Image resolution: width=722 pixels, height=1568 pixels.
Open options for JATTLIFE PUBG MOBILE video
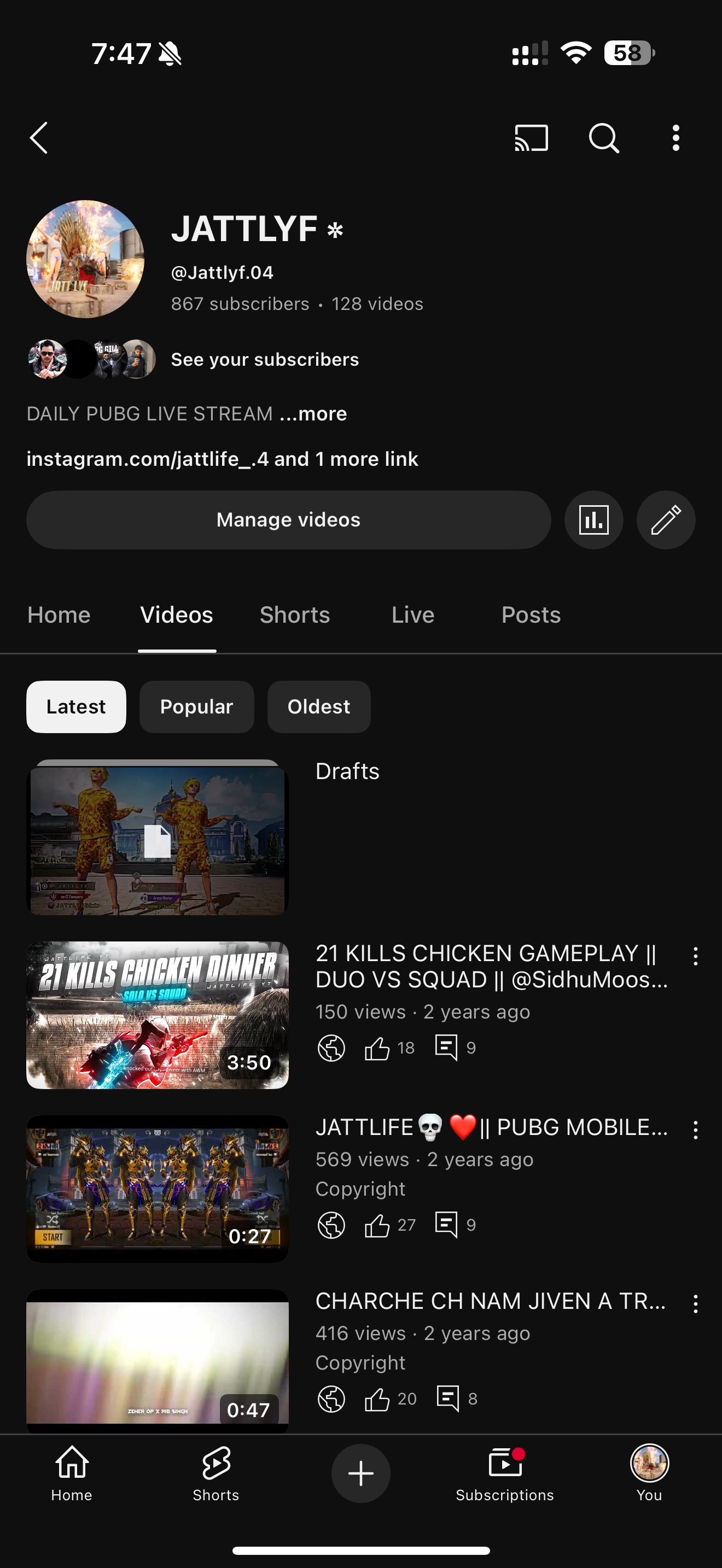[695, 1130]
